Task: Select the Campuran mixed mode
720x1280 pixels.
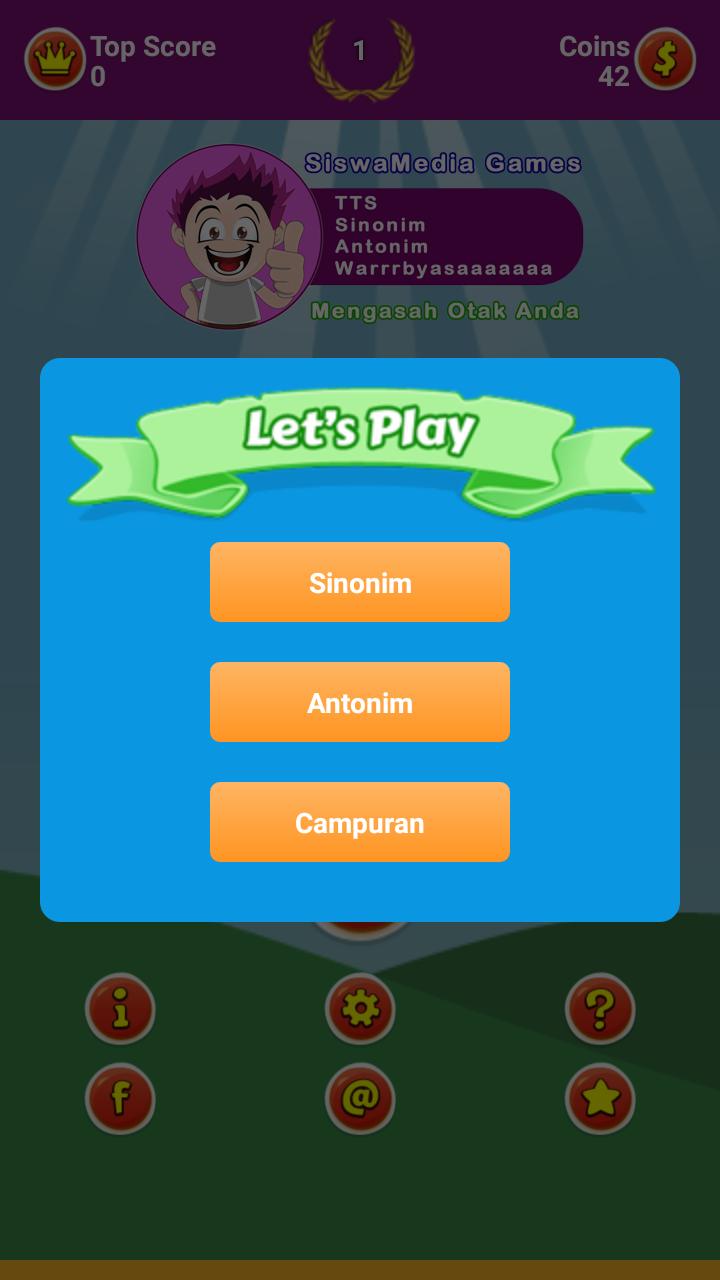Action: click(x=360, y=822)
